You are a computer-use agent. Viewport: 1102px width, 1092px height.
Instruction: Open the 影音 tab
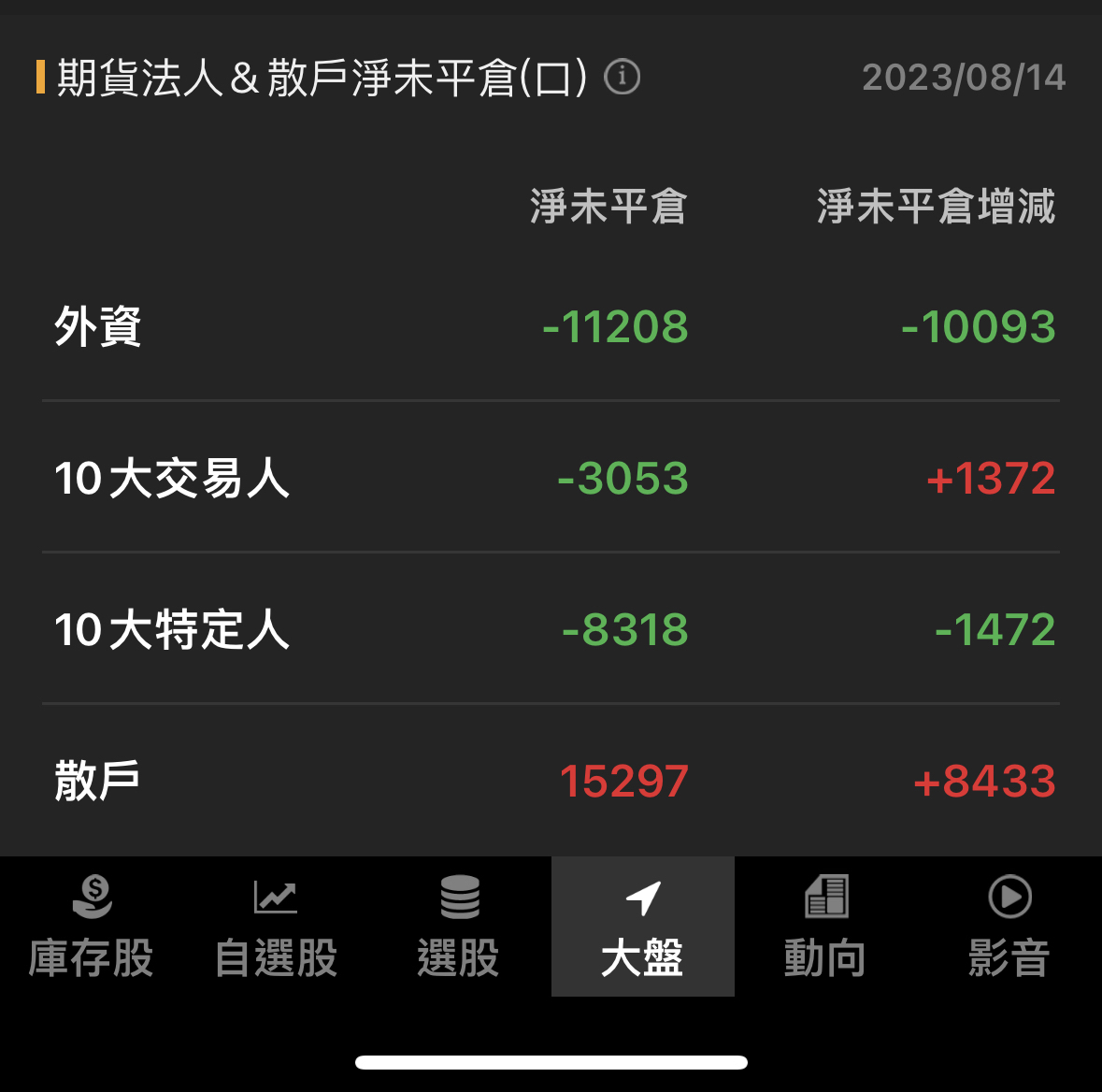coord(1009,927)
